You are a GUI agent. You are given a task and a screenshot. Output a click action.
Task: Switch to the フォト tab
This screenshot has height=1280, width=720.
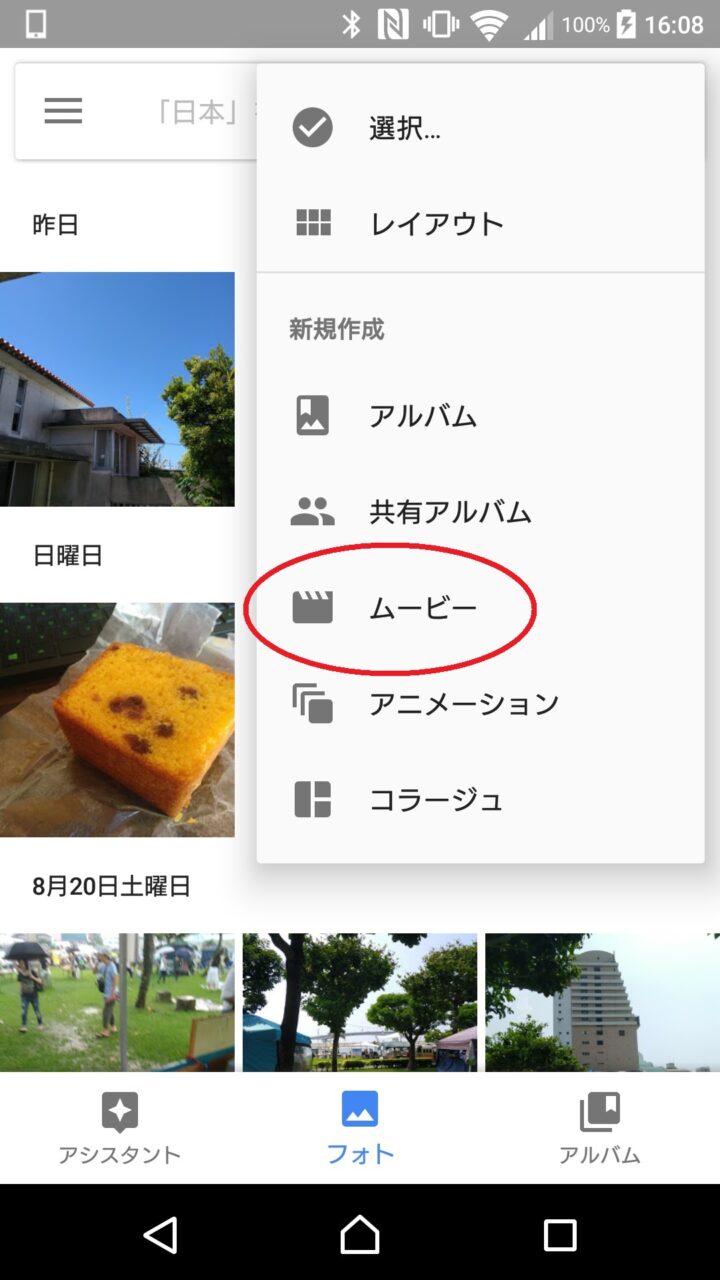point(360,1128)
